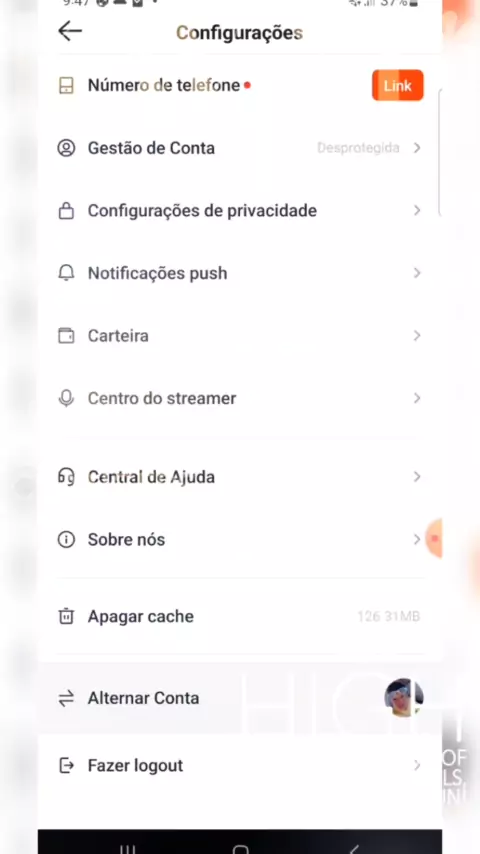This screenshot has width=480, height=854.
Task: Open the Carteira row
Action: (x=240, y=336)
